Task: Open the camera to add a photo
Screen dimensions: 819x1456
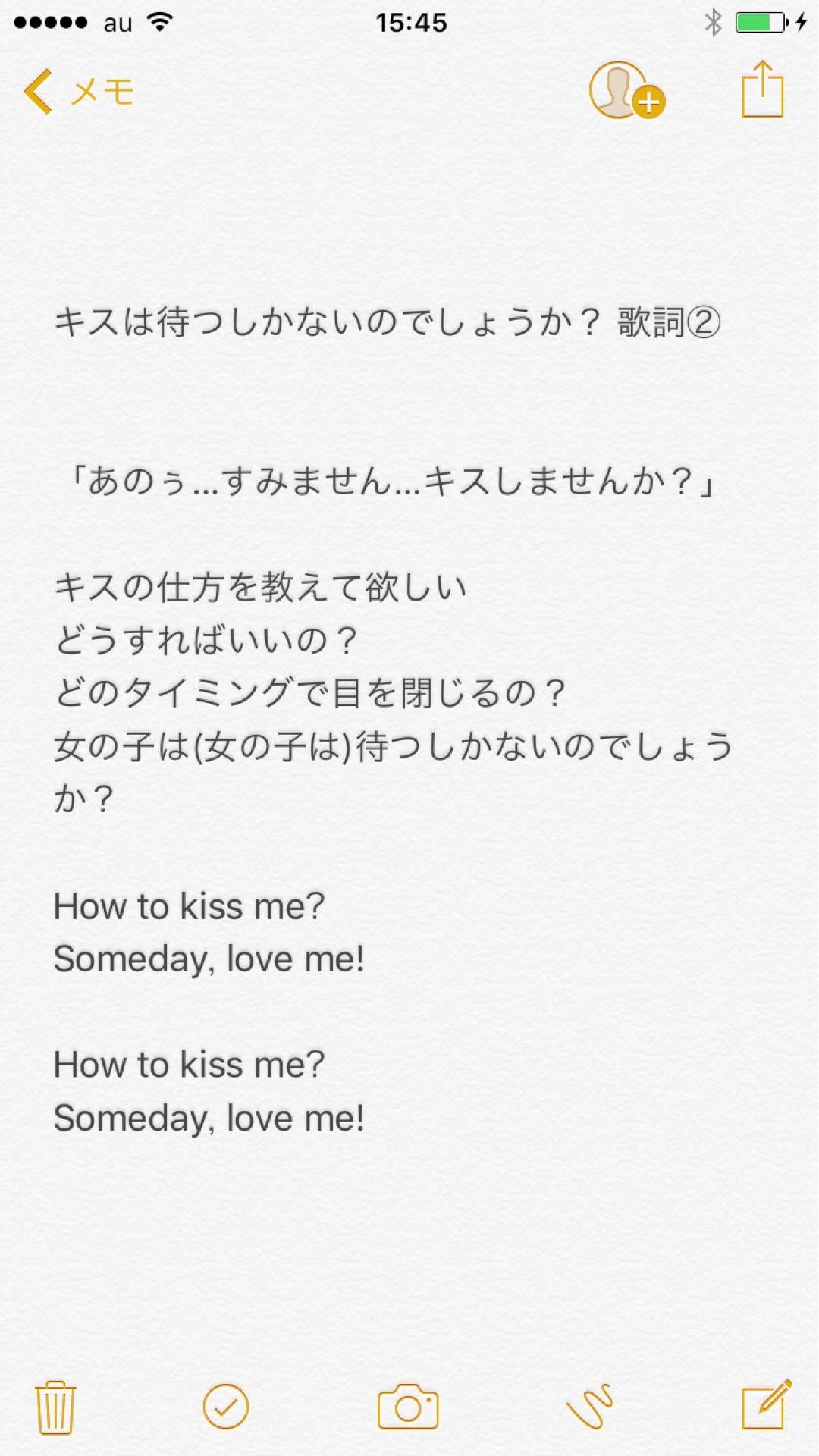Action: [x=408, y=1407]
